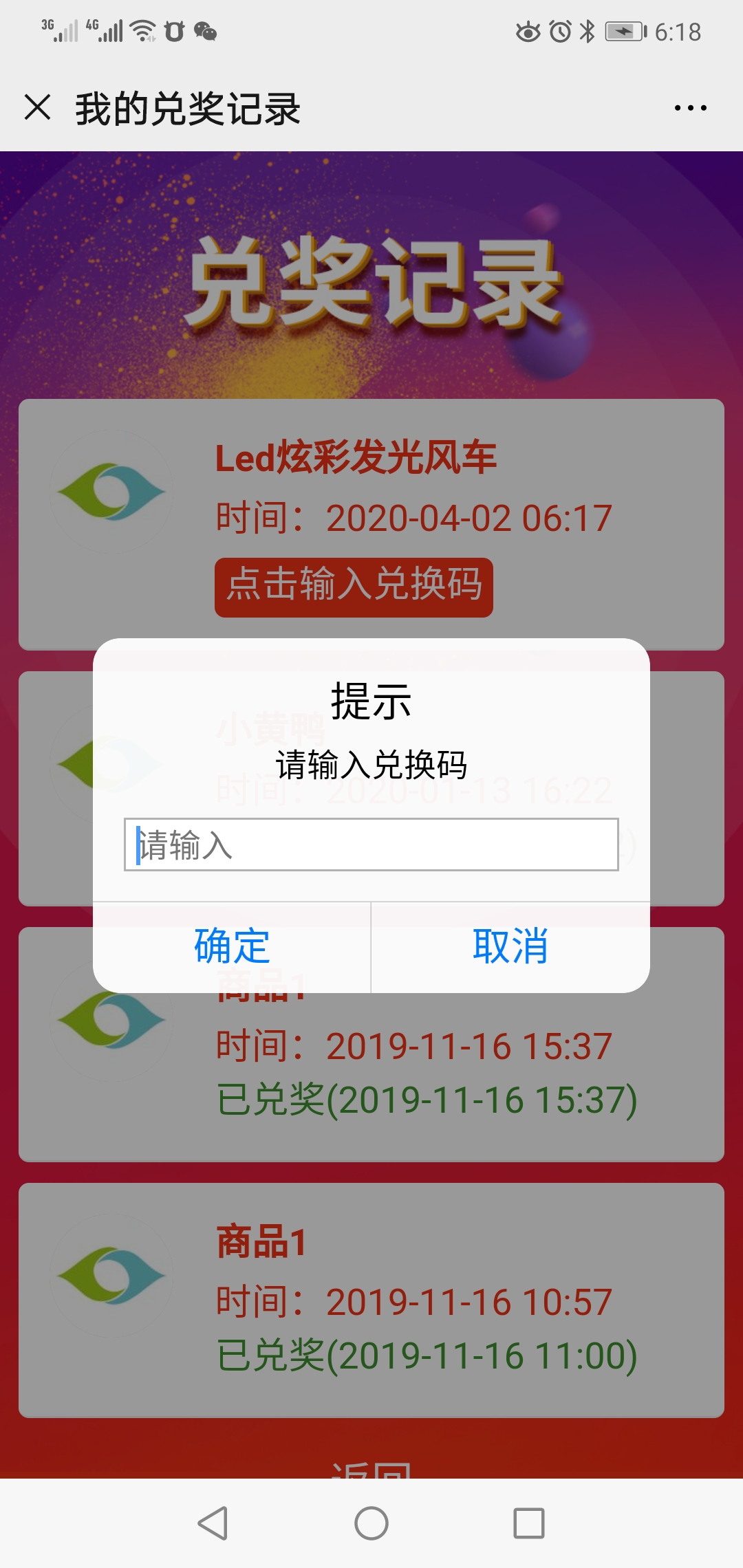Close the 我的兑奖记录 page
Viewport: 743px width, 1568px height.
[38, 108]
